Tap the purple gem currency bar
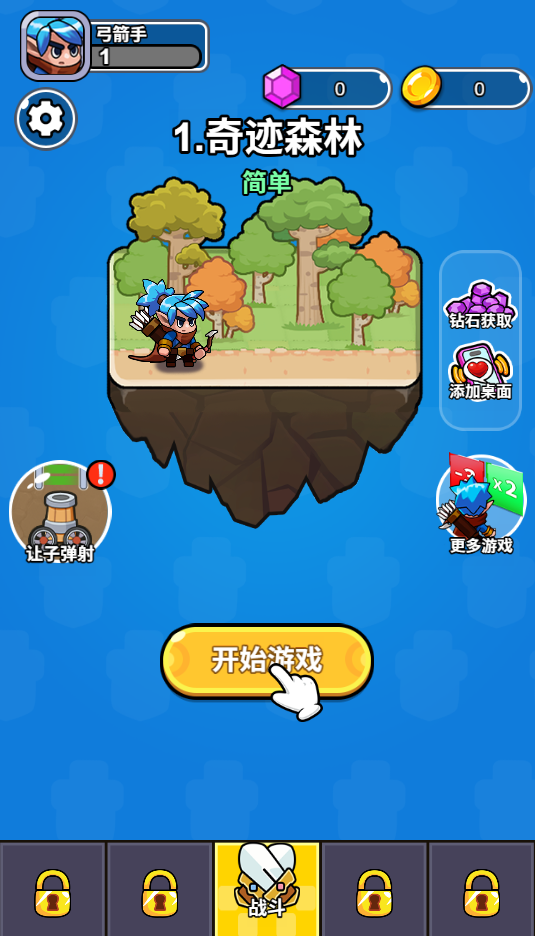This screenshot has width=535, height=936. click(327, 88)
